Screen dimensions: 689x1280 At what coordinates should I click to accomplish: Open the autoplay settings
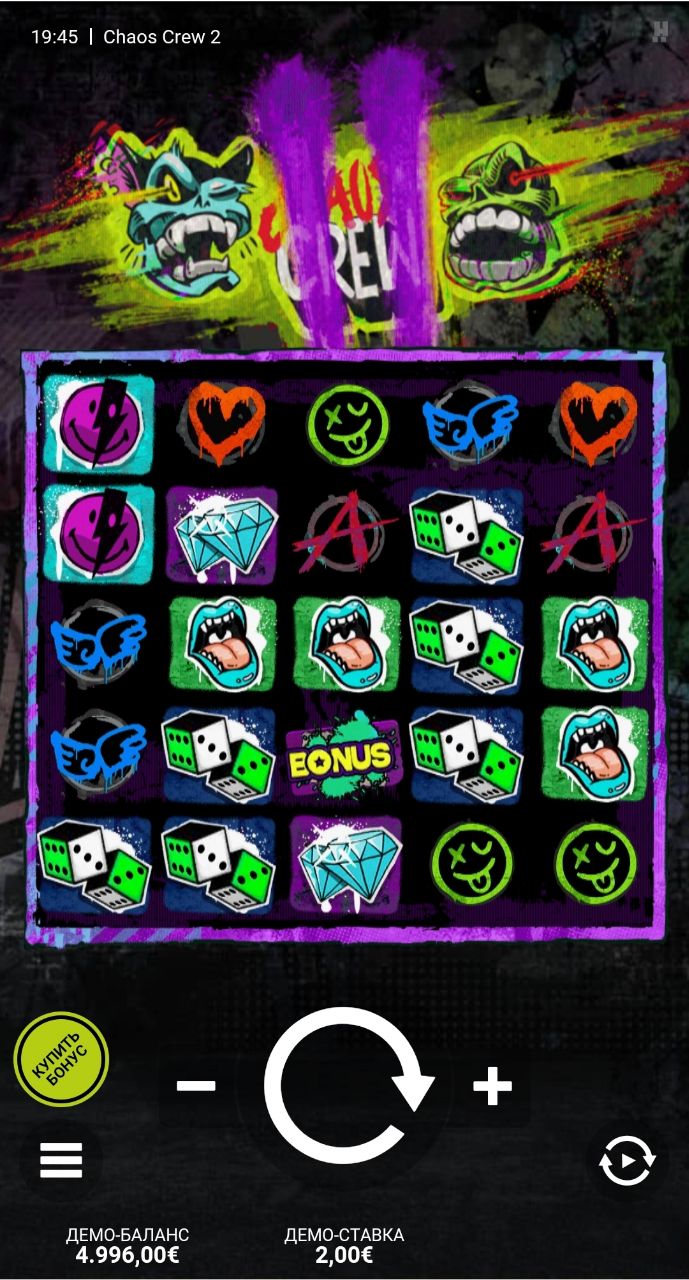click(627, 1162)
